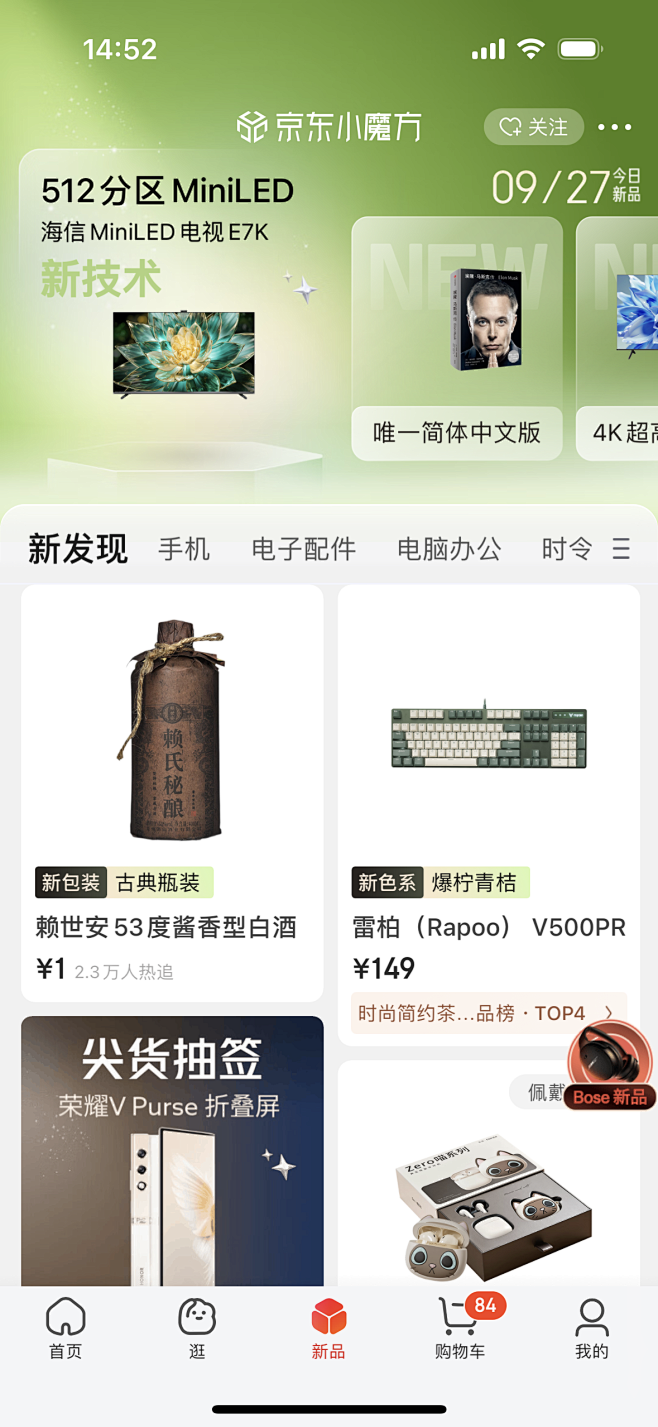Screen dimensions: 658x1427
Task: Open the 4K TV new product card
Action: point(620,340)
